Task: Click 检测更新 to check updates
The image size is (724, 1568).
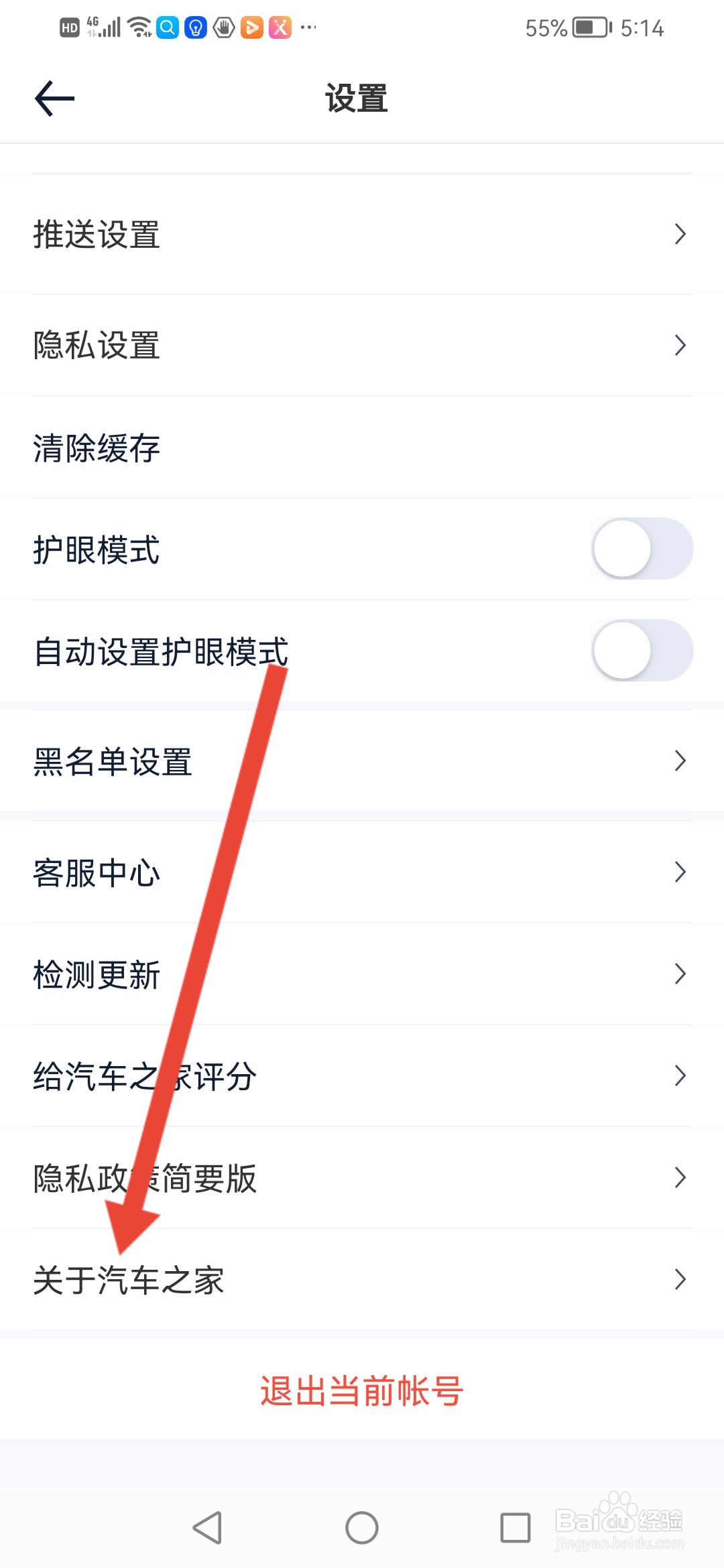Action: click(362, 974)
